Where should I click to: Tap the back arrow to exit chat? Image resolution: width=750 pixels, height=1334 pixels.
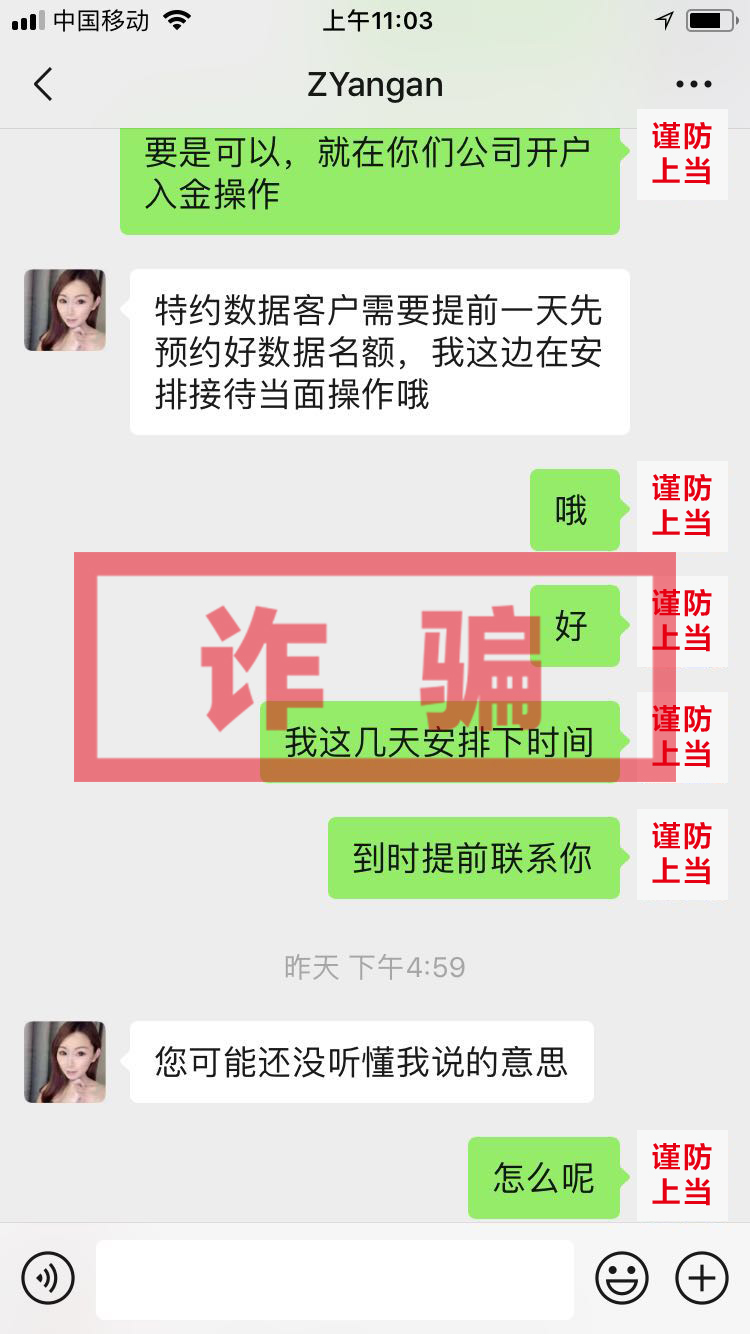point(42,84)
